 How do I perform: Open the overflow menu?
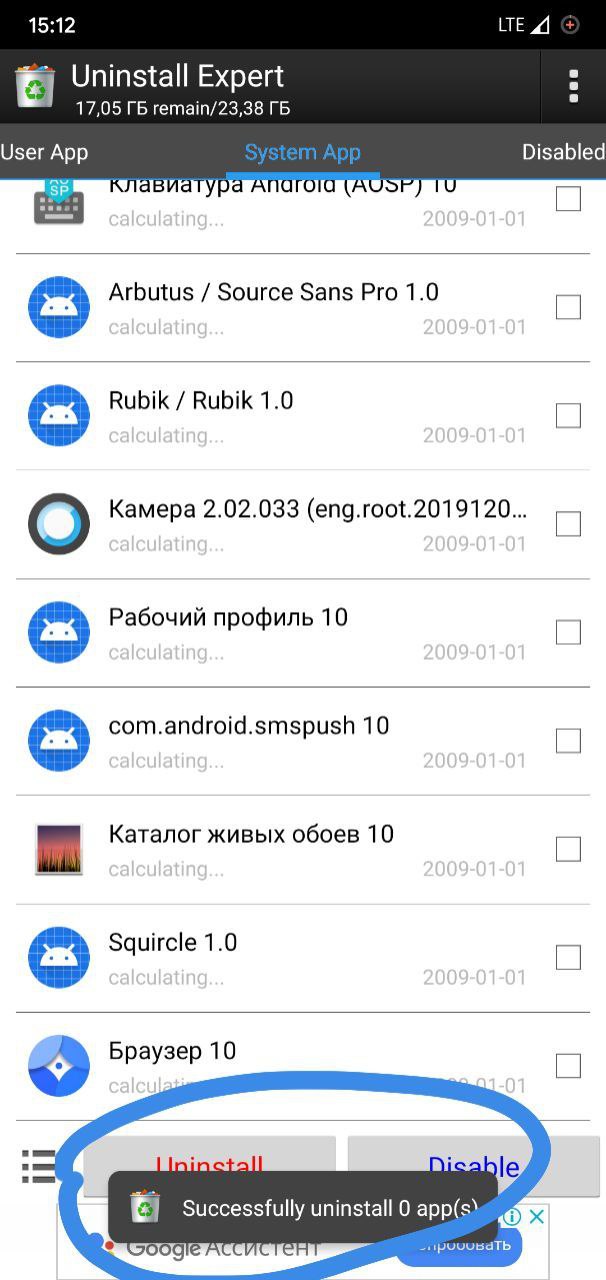[x=573, y=86]
